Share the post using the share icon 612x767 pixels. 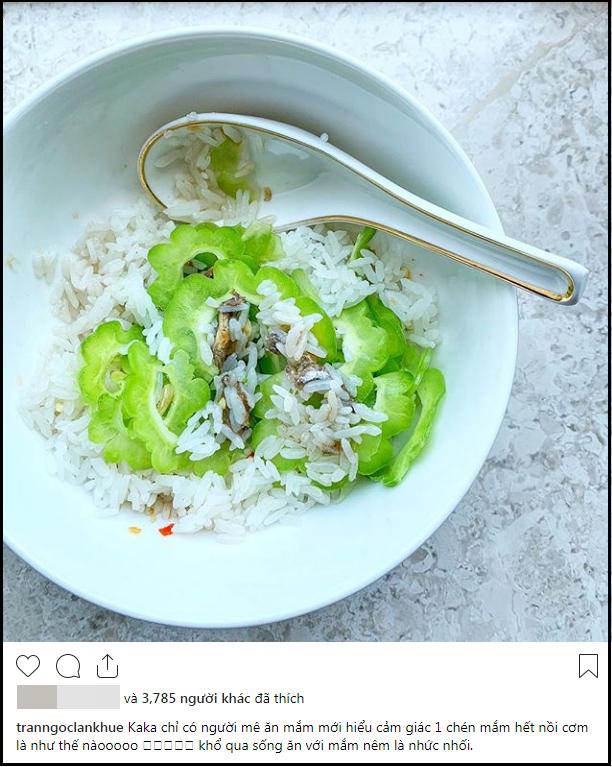pos(107,666)
